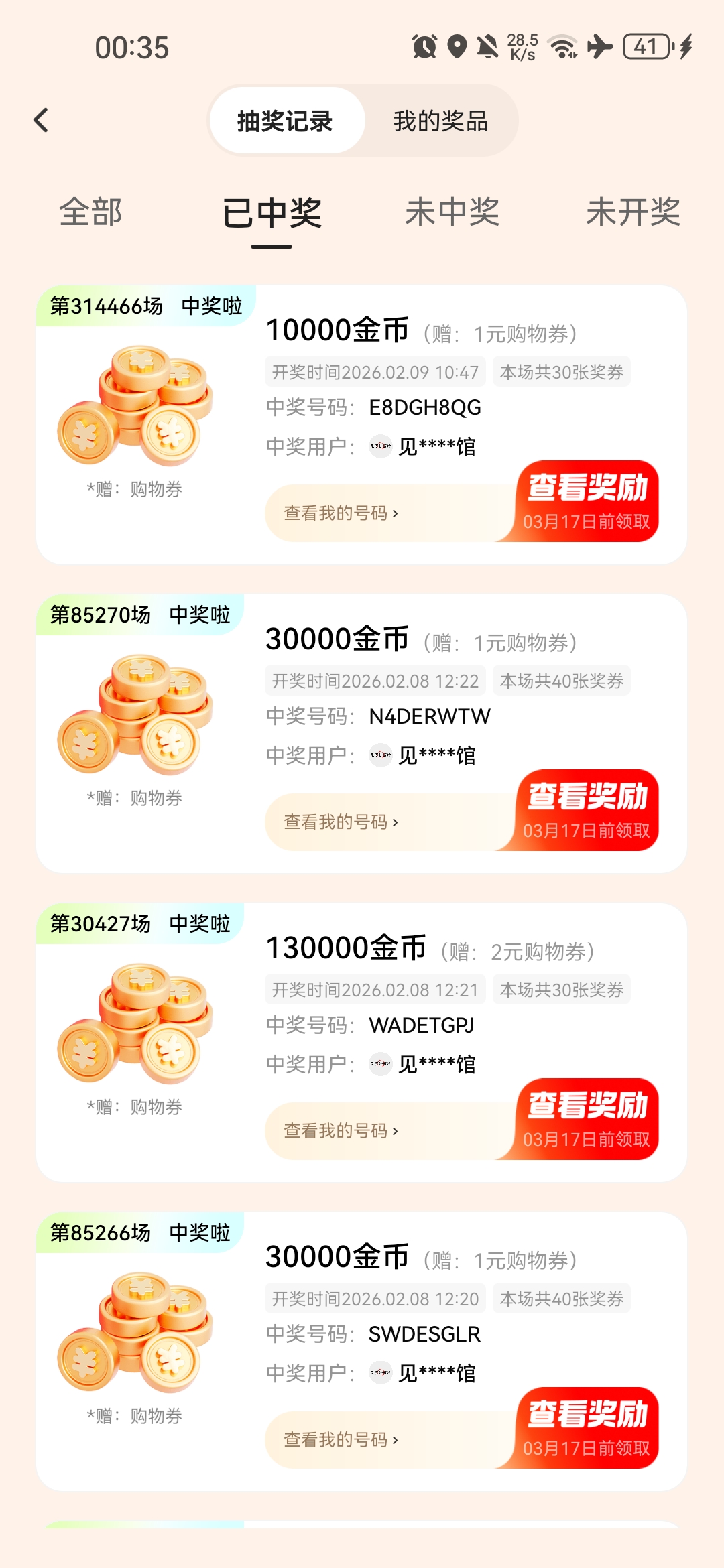724x1568 pixels.
Task: Tap 查看奖励 for draw 第85270场
Action: (587, 810)
